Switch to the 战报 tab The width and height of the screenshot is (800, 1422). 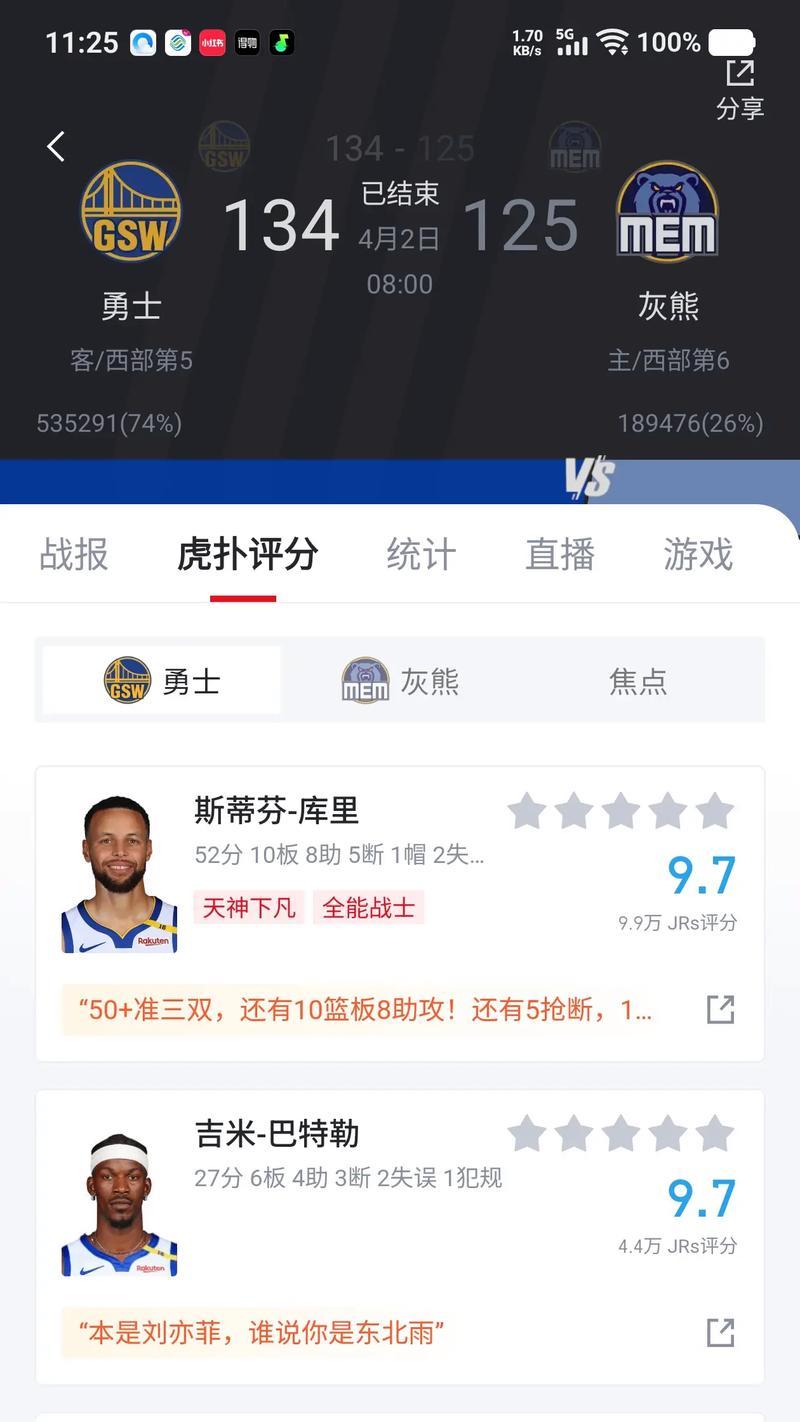point(74,554)
